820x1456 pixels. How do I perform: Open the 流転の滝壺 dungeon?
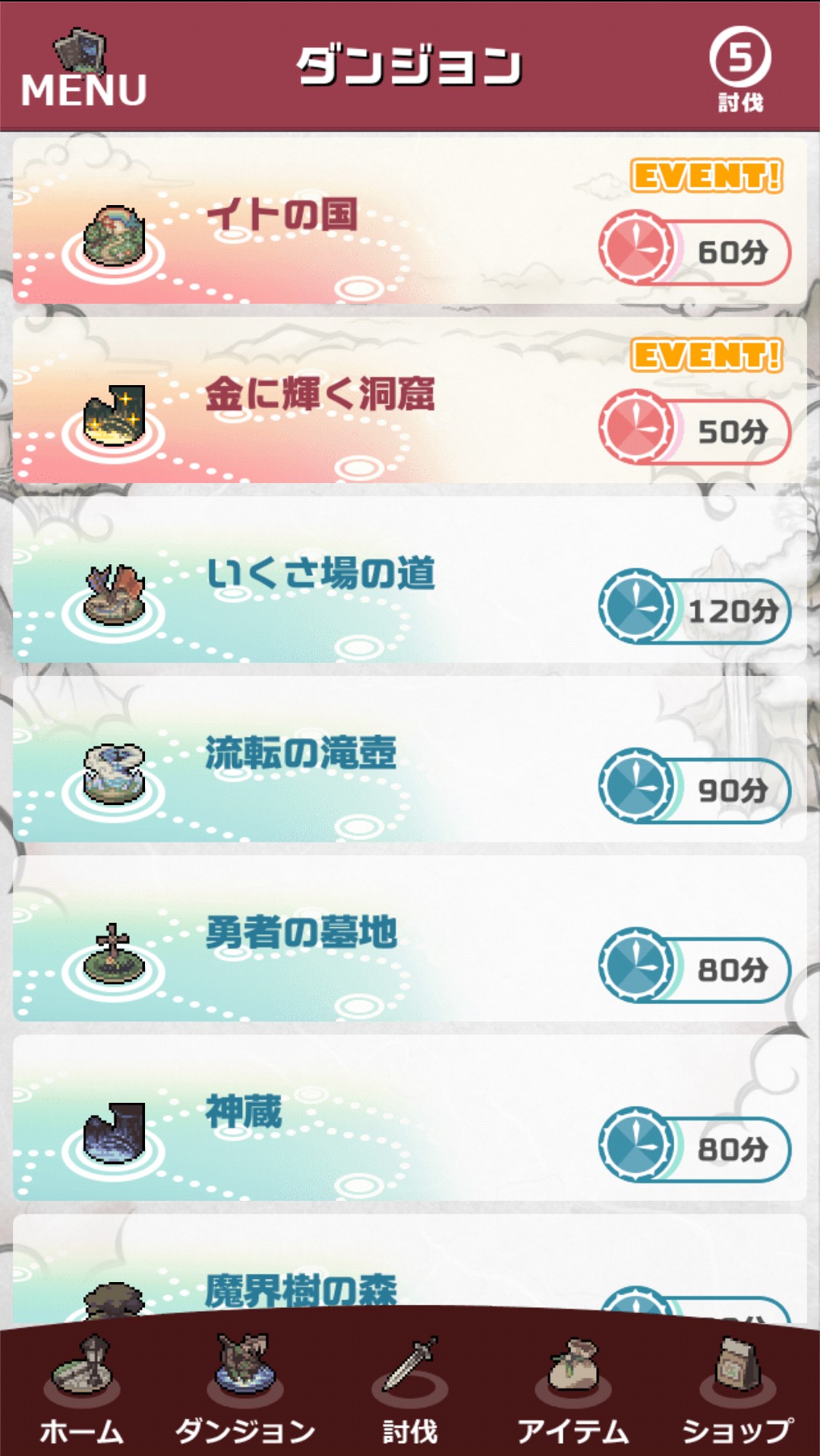pyautogui.click(x=410, y=759)
